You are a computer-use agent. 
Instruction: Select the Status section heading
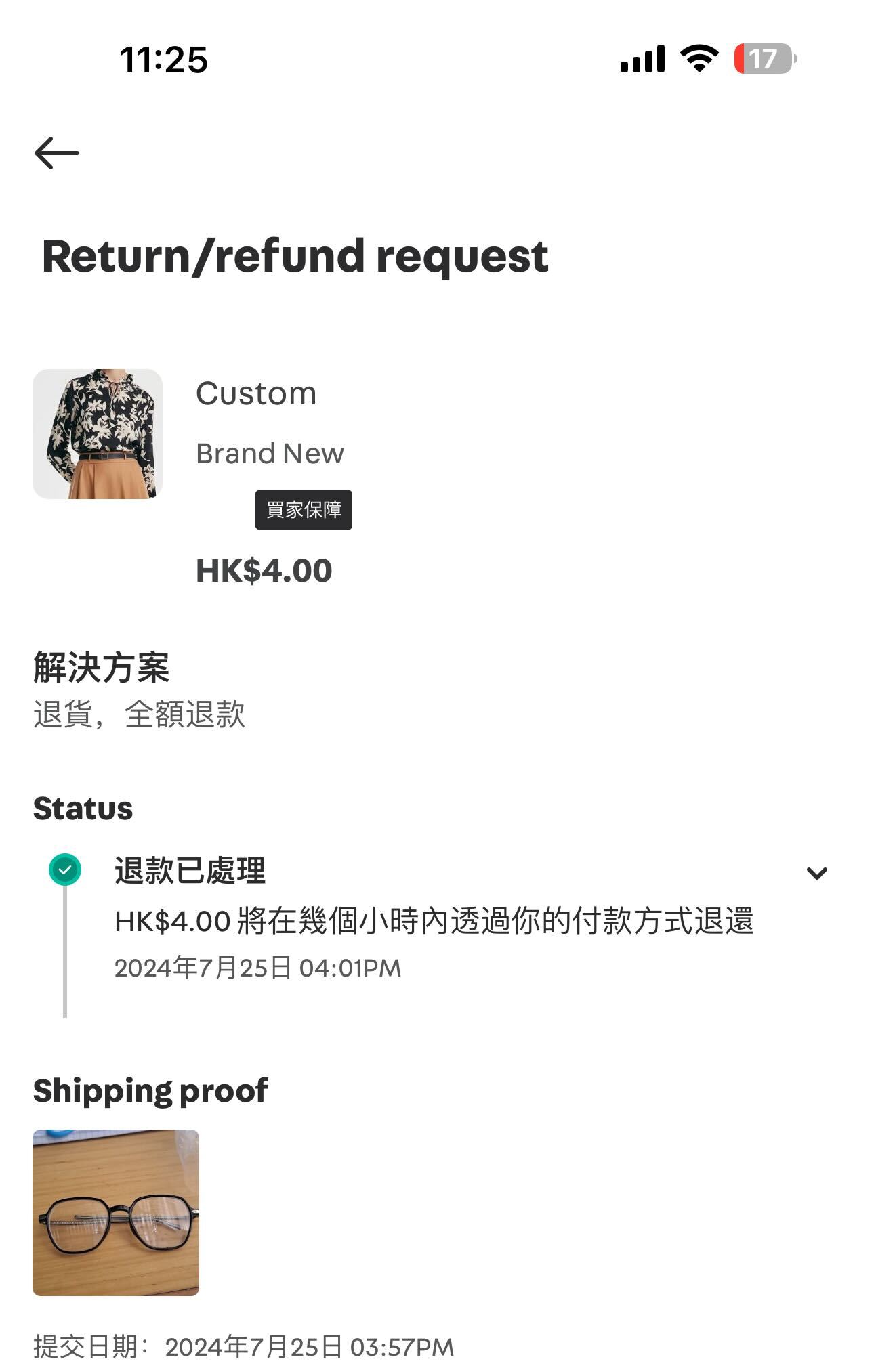point(84,808)
